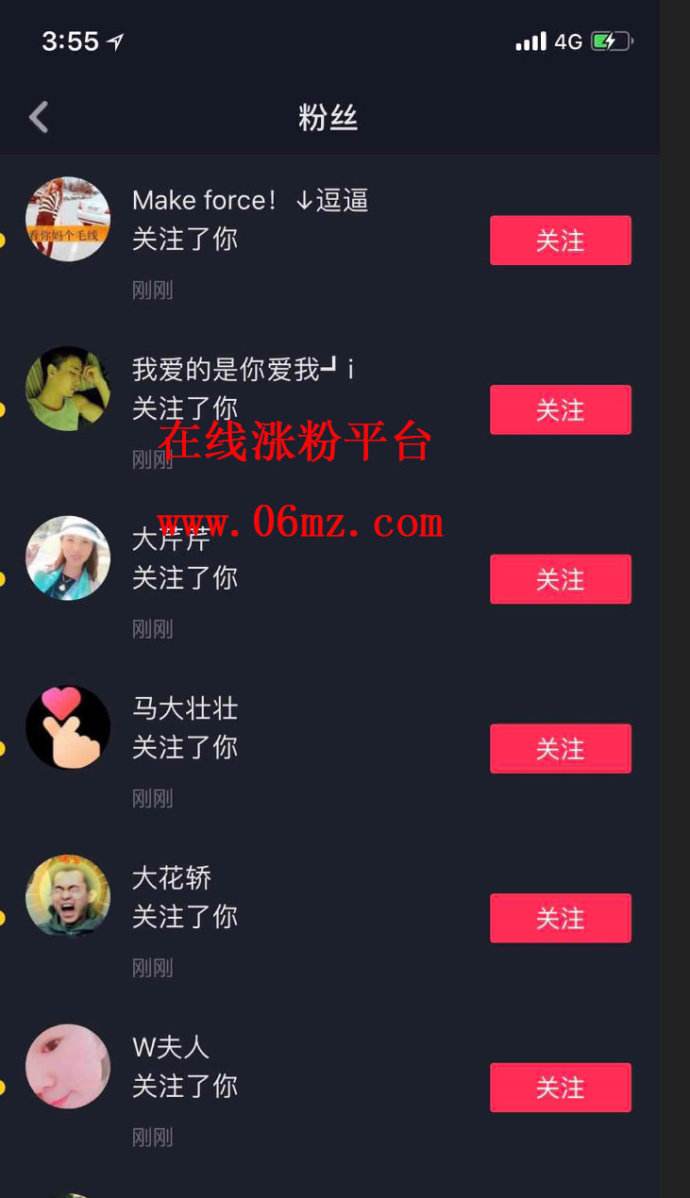Viewport: 690px width, 1198px height.
Task: Tap 关注 next to 我爱的是你爱我
Action: 560,410
